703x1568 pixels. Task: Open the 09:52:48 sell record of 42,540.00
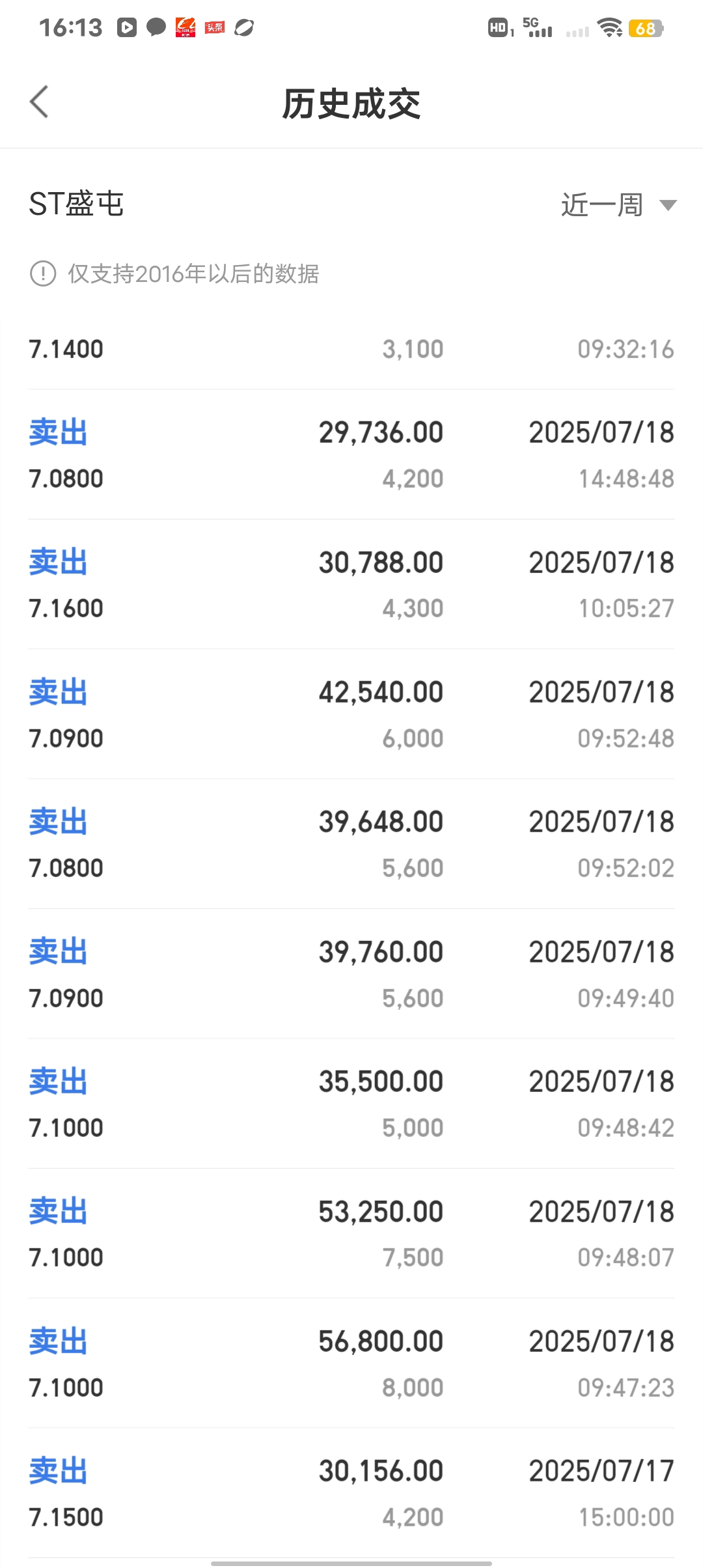pos(351,714)
